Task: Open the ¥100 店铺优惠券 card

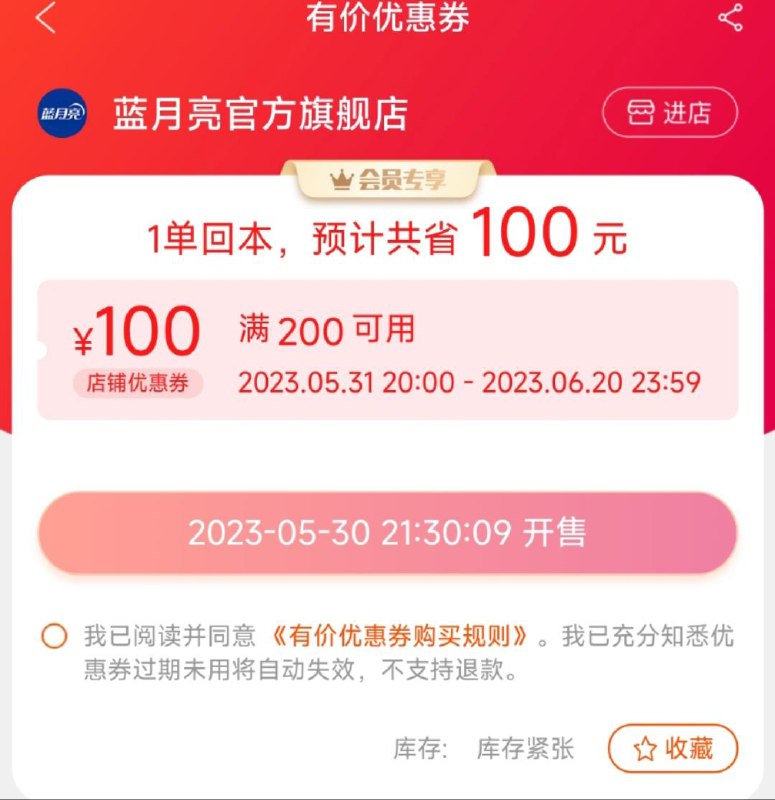Action: tap(387, 350)
